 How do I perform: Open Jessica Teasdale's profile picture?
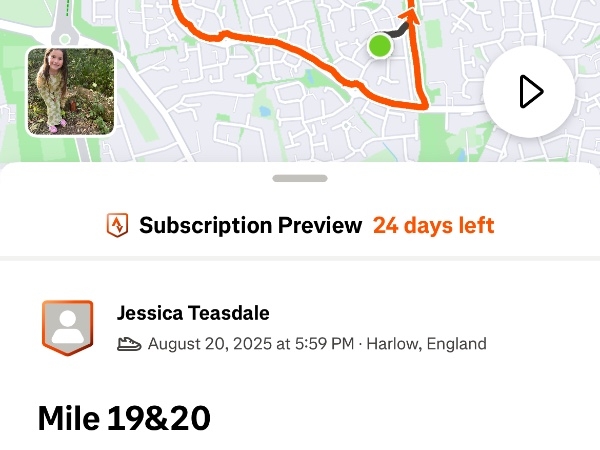pyautogui.click(x=67, y=328)
